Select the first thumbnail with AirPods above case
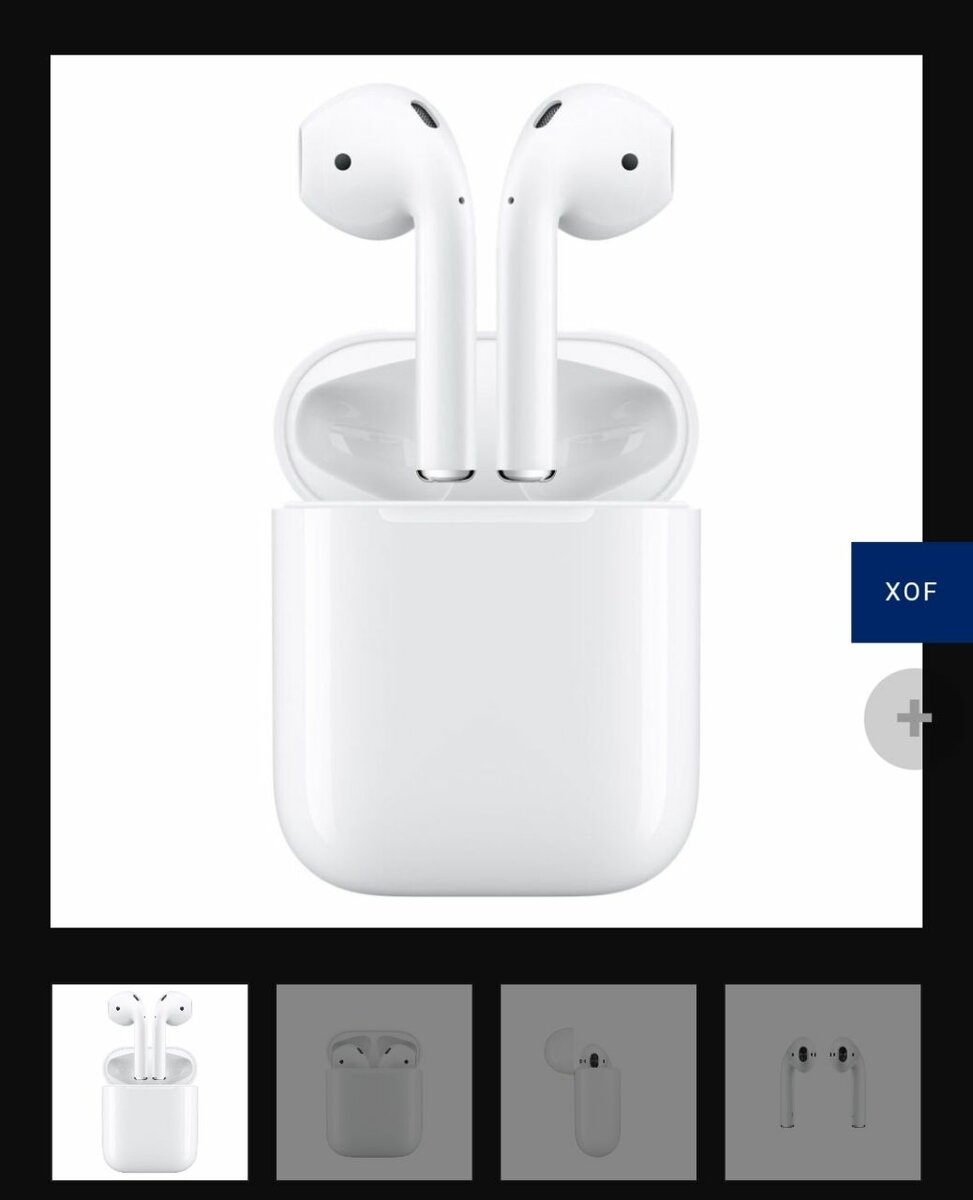Image resolution: width=973 pixels, height=1200 pixels. pyautogui.click(x=150, y=1082)
